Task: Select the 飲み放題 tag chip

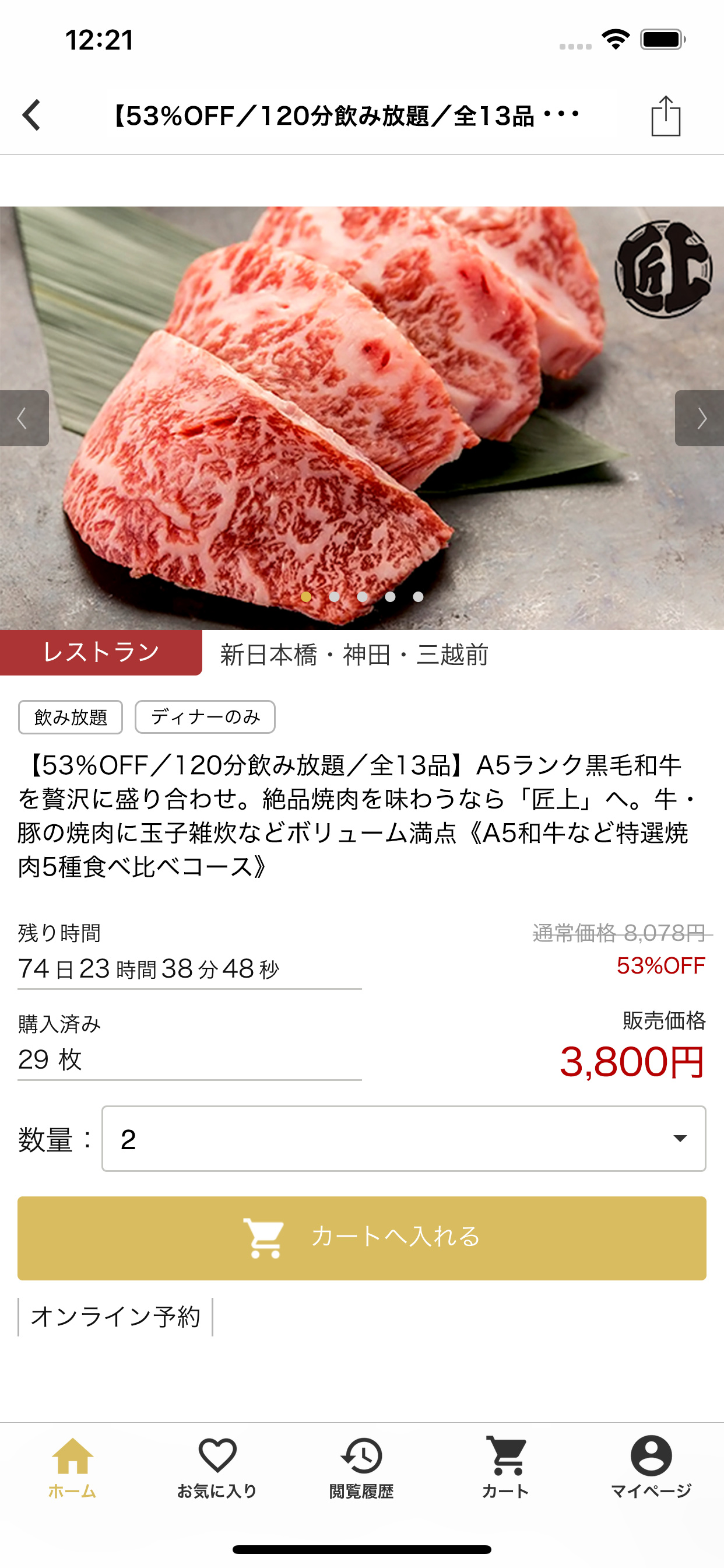Action: (71, 717)
